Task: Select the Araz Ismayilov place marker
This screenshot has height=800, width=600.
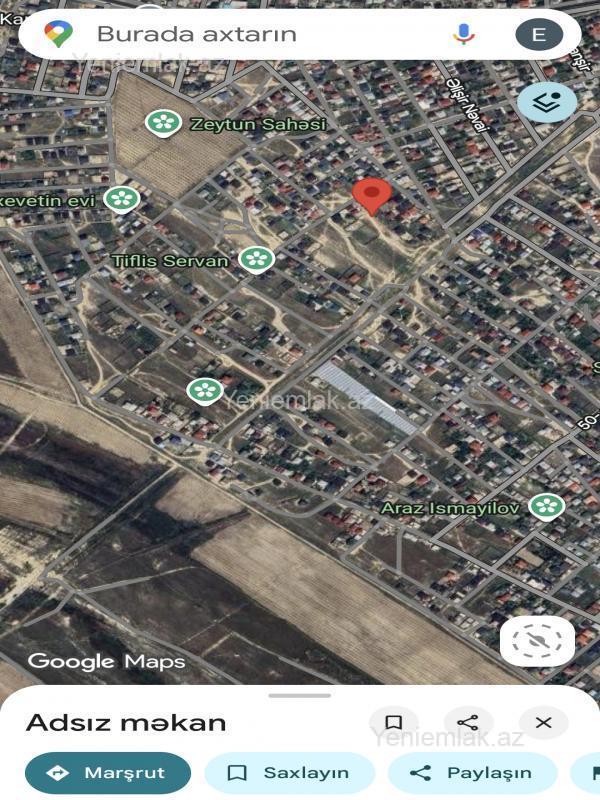Action: tap(546, 506)
